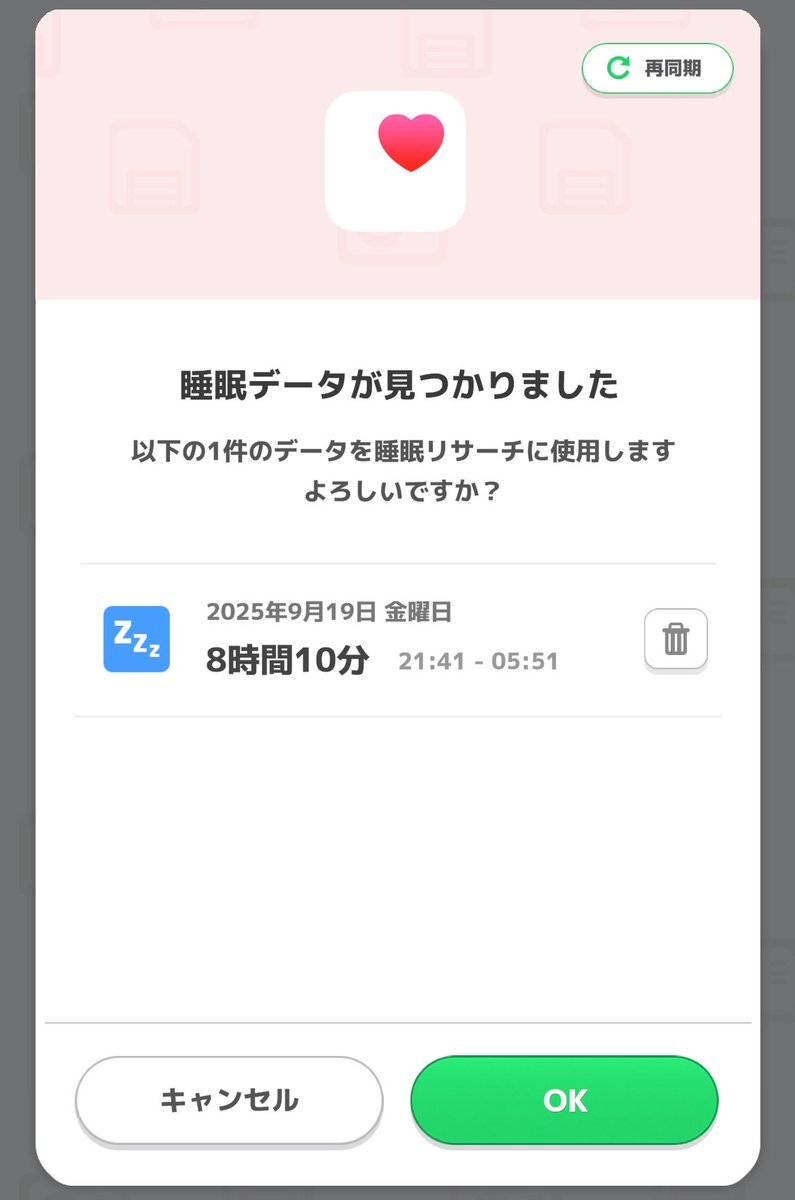
Task: Tap the 再同期 resync button
Action: click(657, 68)
